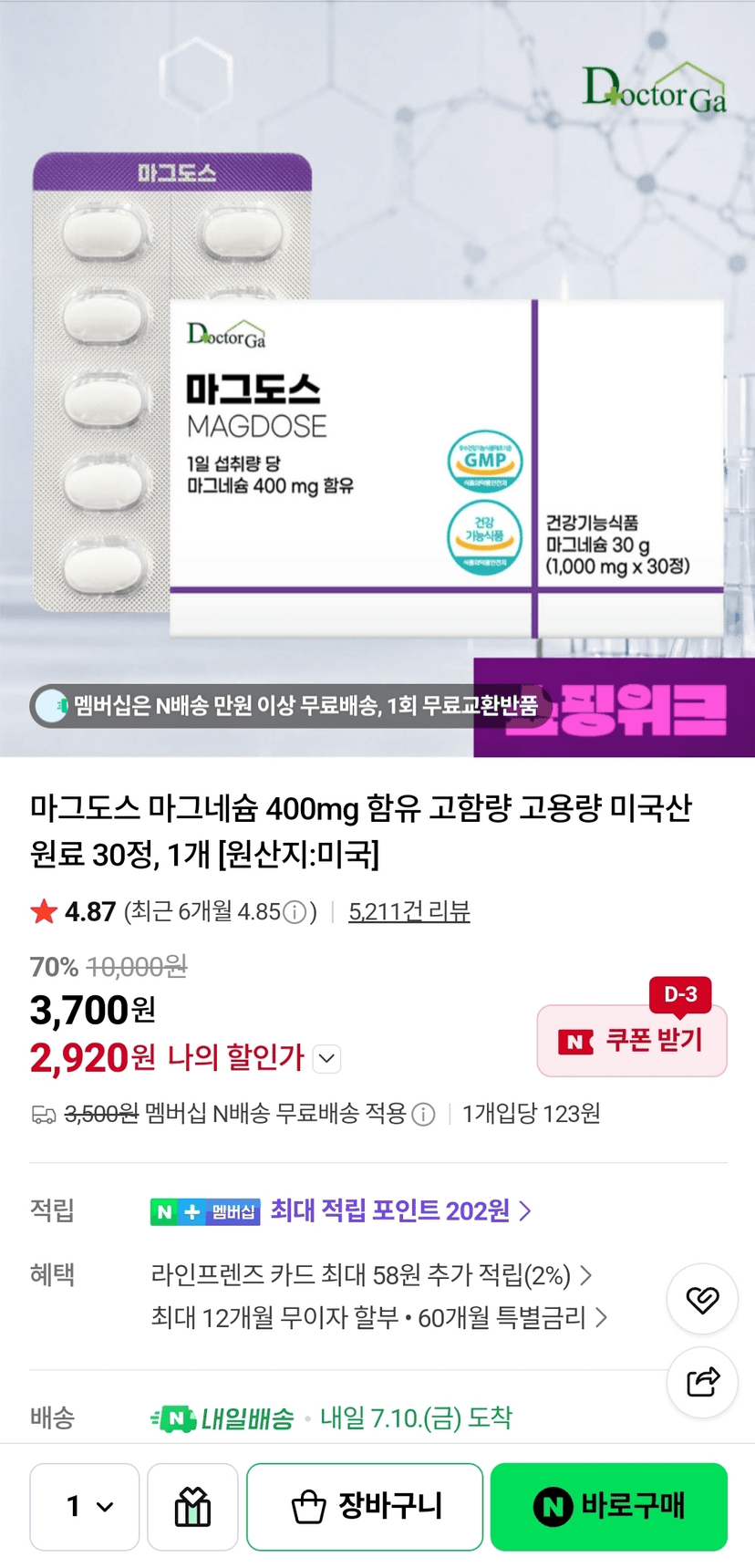Tap the 쿠폰 받기 coupon button

(x=632, y=1041)
